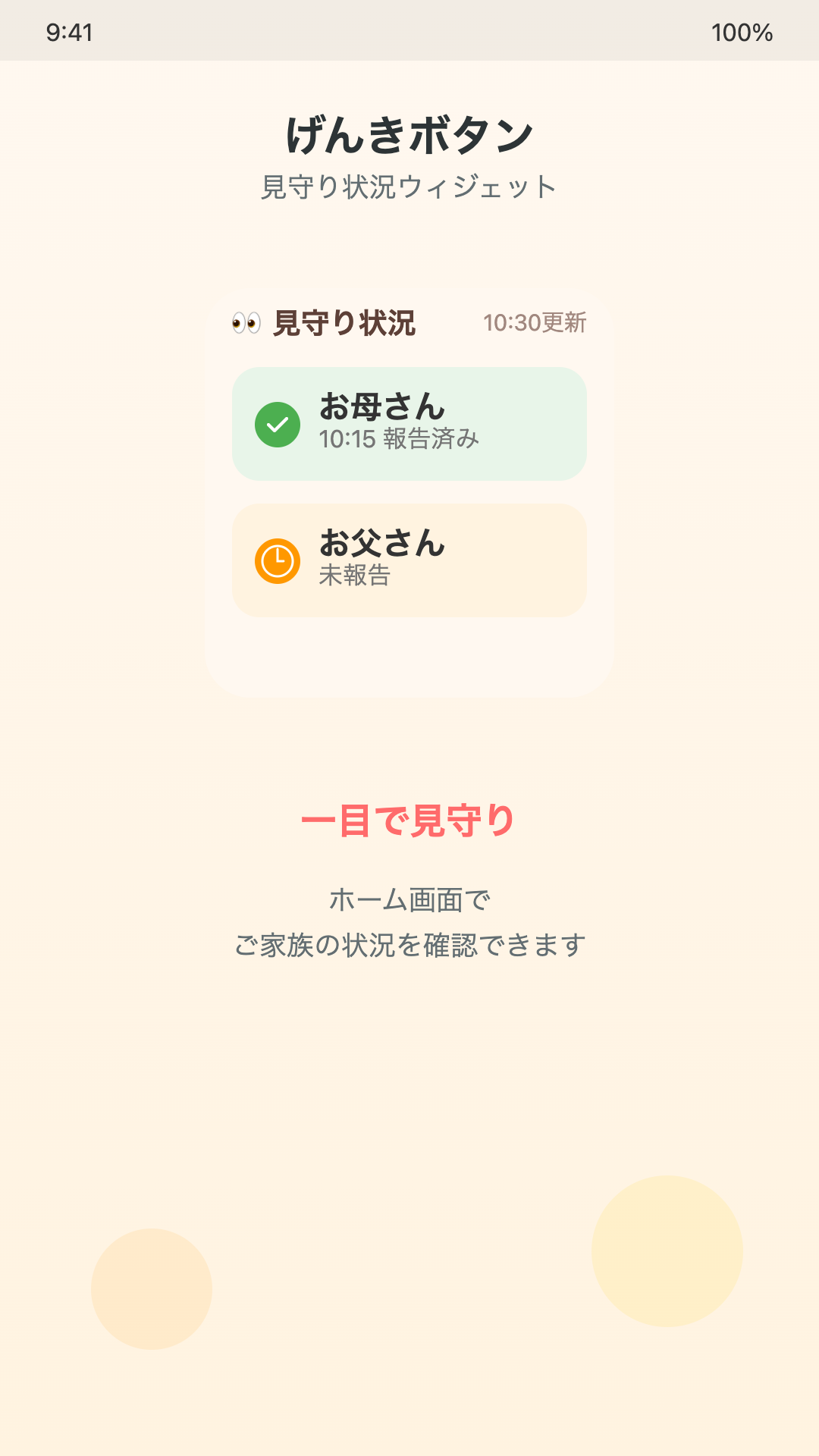
Task: Click the げんきボタン app title
Action: (x=409, y=133)
